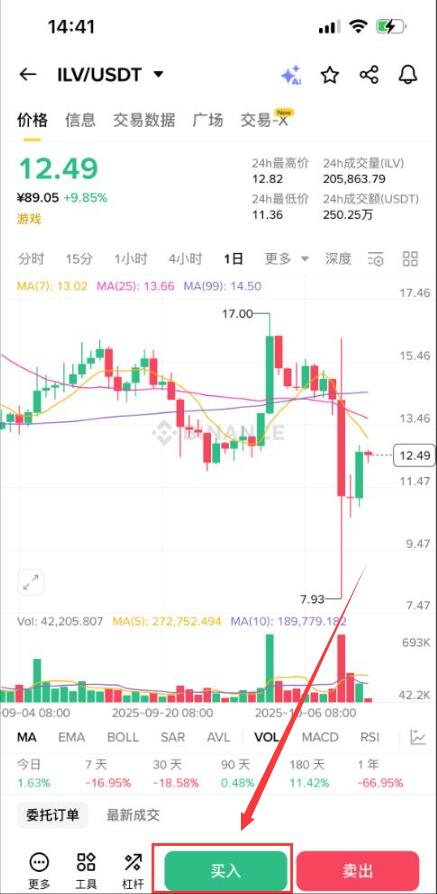Switch to the 信息 tab

pos(80,120)
